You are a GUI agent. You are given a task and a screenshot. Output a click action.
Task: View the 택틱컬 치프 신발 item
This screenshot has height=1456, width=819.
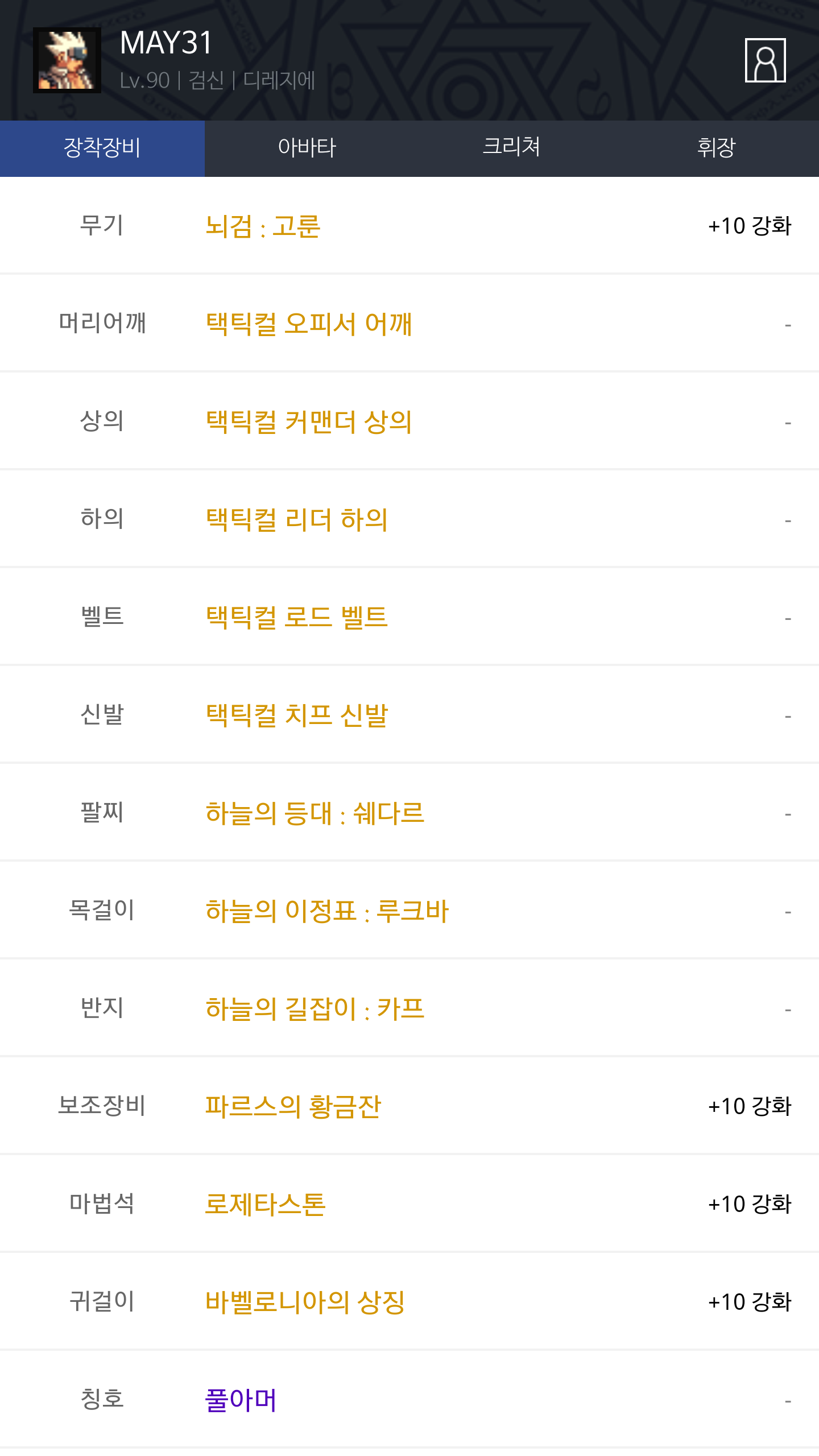click(x=296, y=715)
